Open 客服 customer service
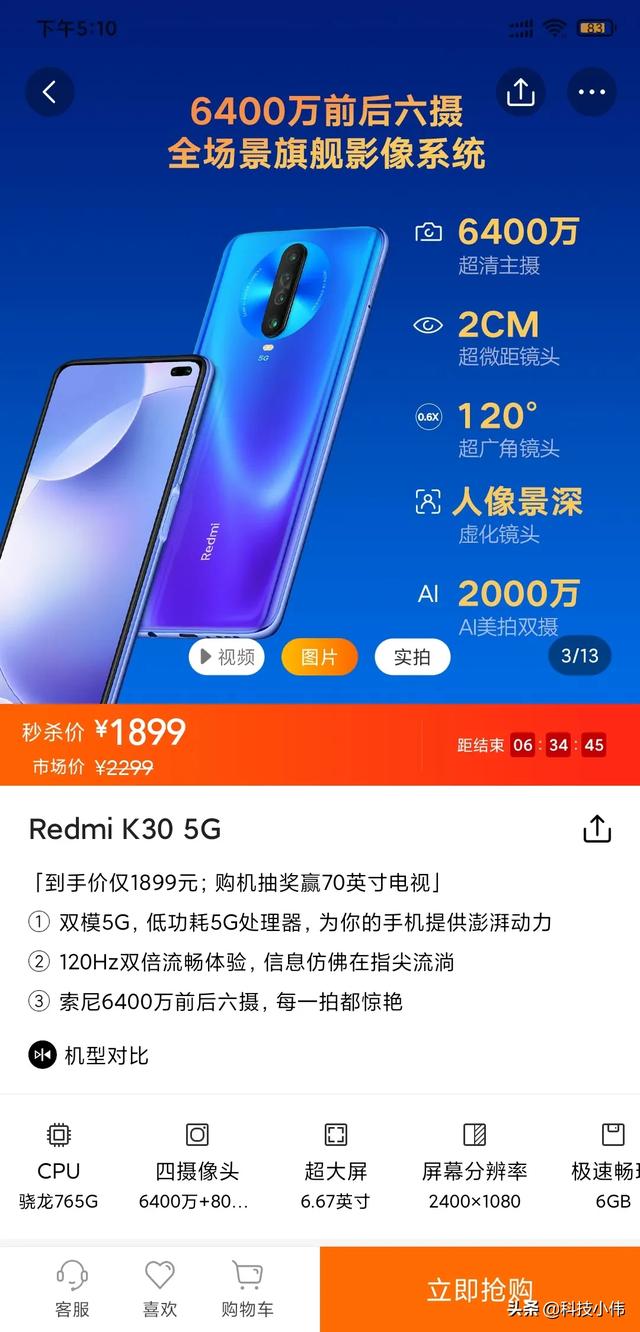Screen dimensions: 640x1332 (72, 1288)
